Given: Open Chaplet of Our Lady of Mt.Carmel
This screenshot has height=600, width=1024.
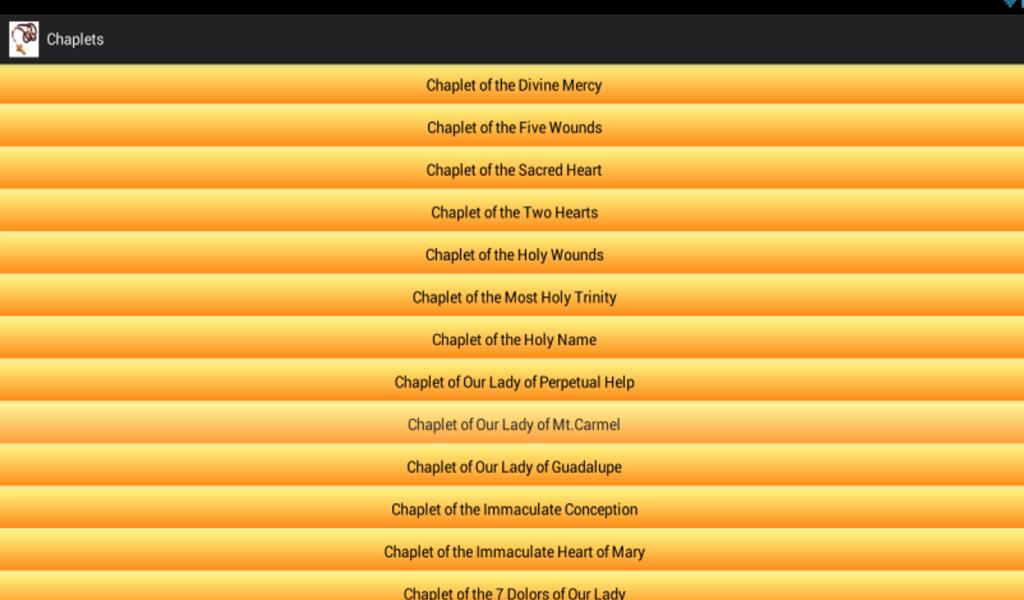Looking at the screenshot, I should click(512, 424).
